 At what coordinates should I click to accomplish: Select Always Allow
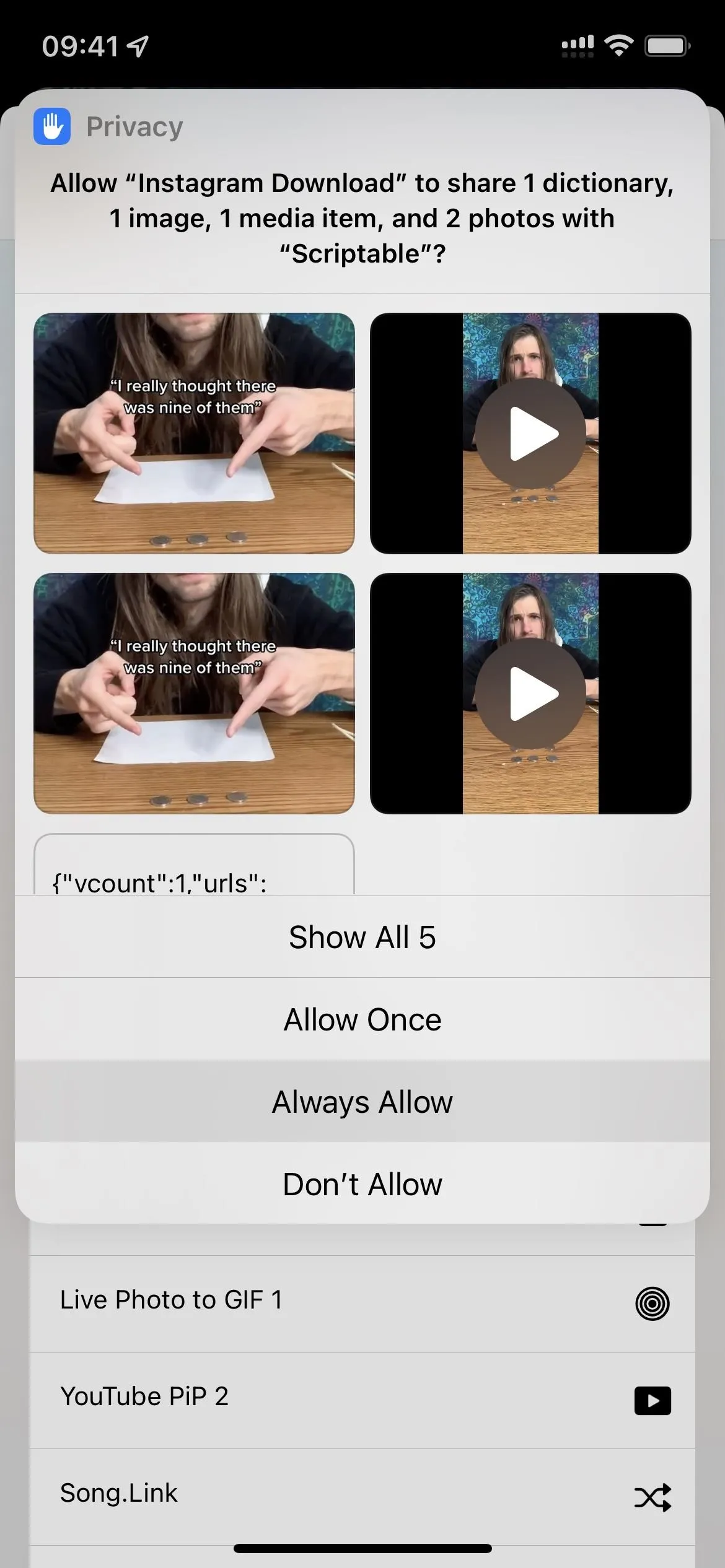coord(362,1102)
